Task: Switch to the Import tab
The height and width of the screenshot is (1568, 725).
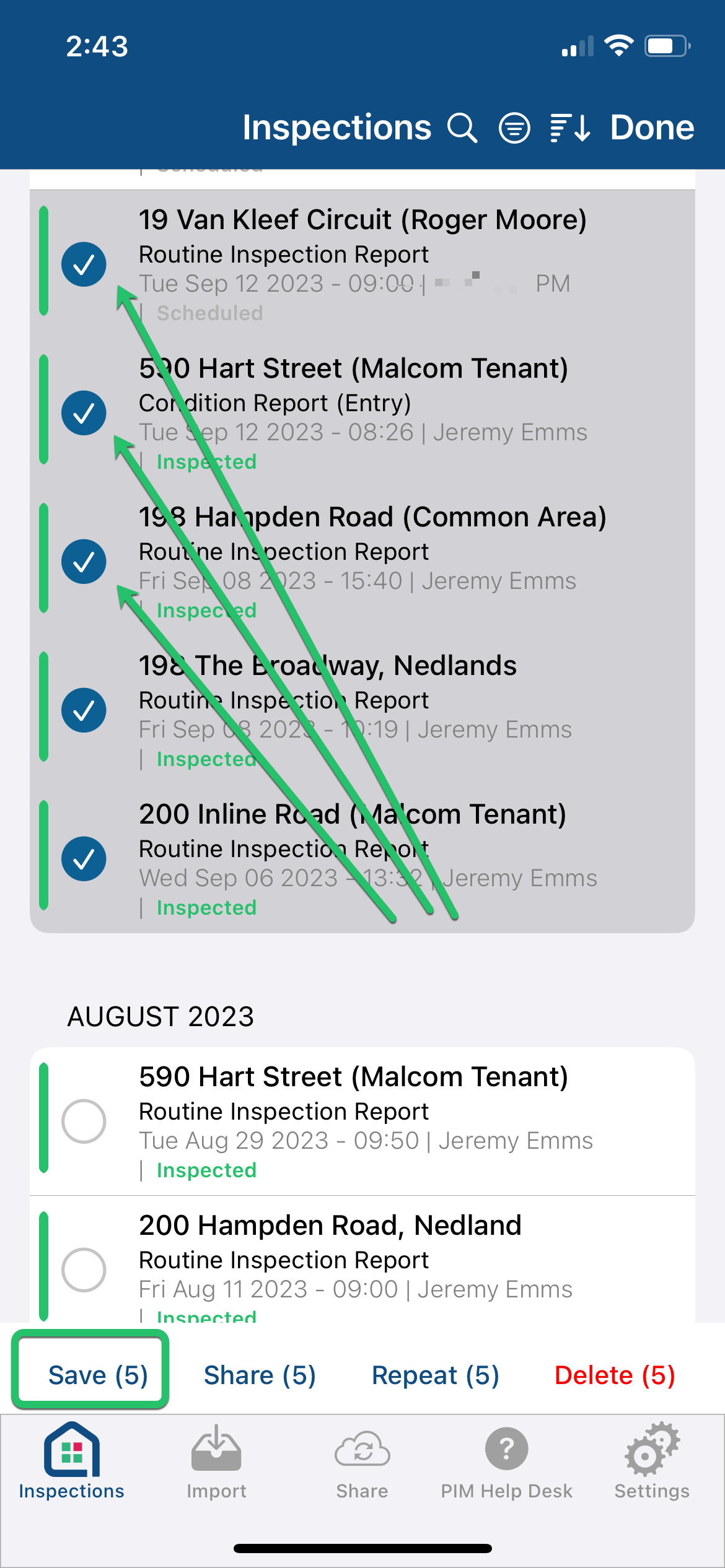Action: 216,1461
